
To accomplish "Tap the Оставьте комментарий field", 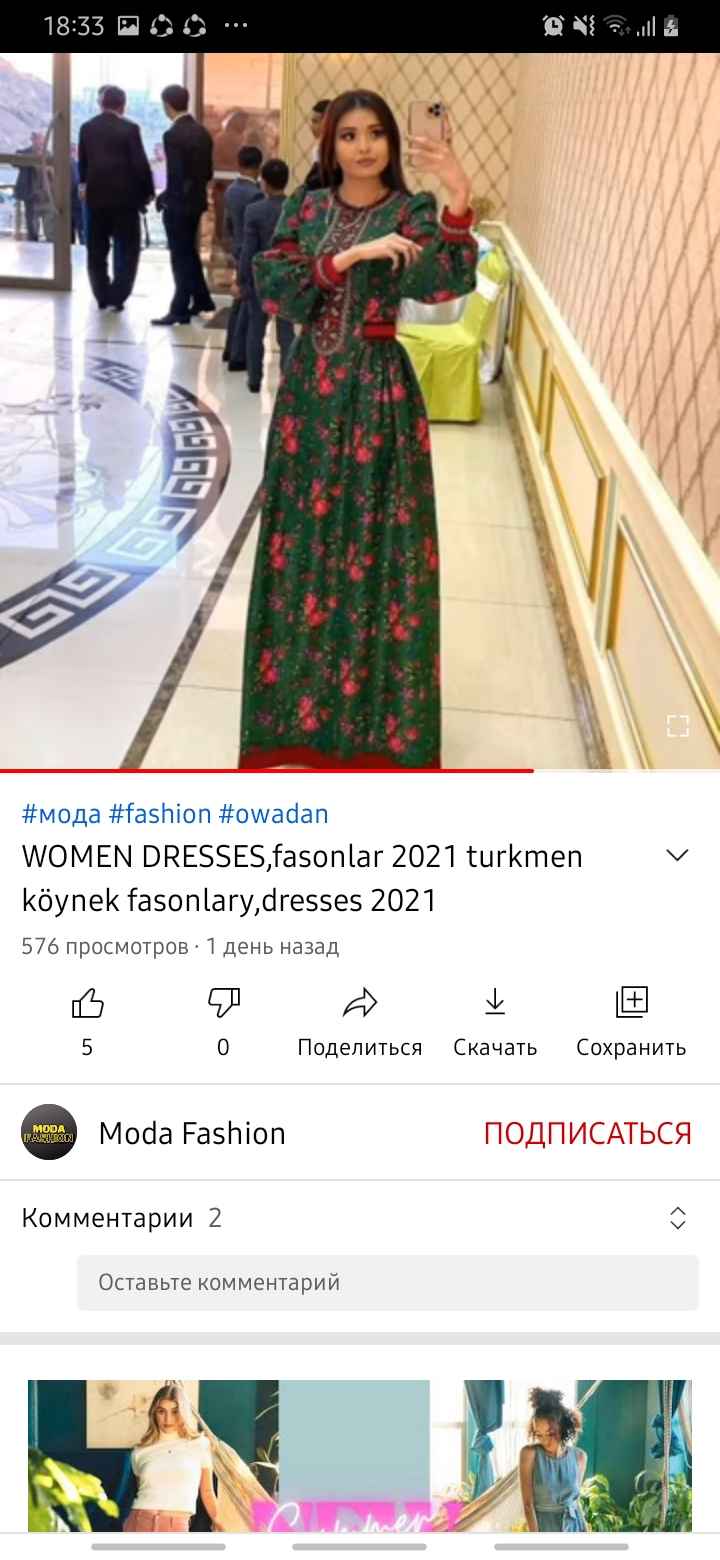I will (388, 1282).
